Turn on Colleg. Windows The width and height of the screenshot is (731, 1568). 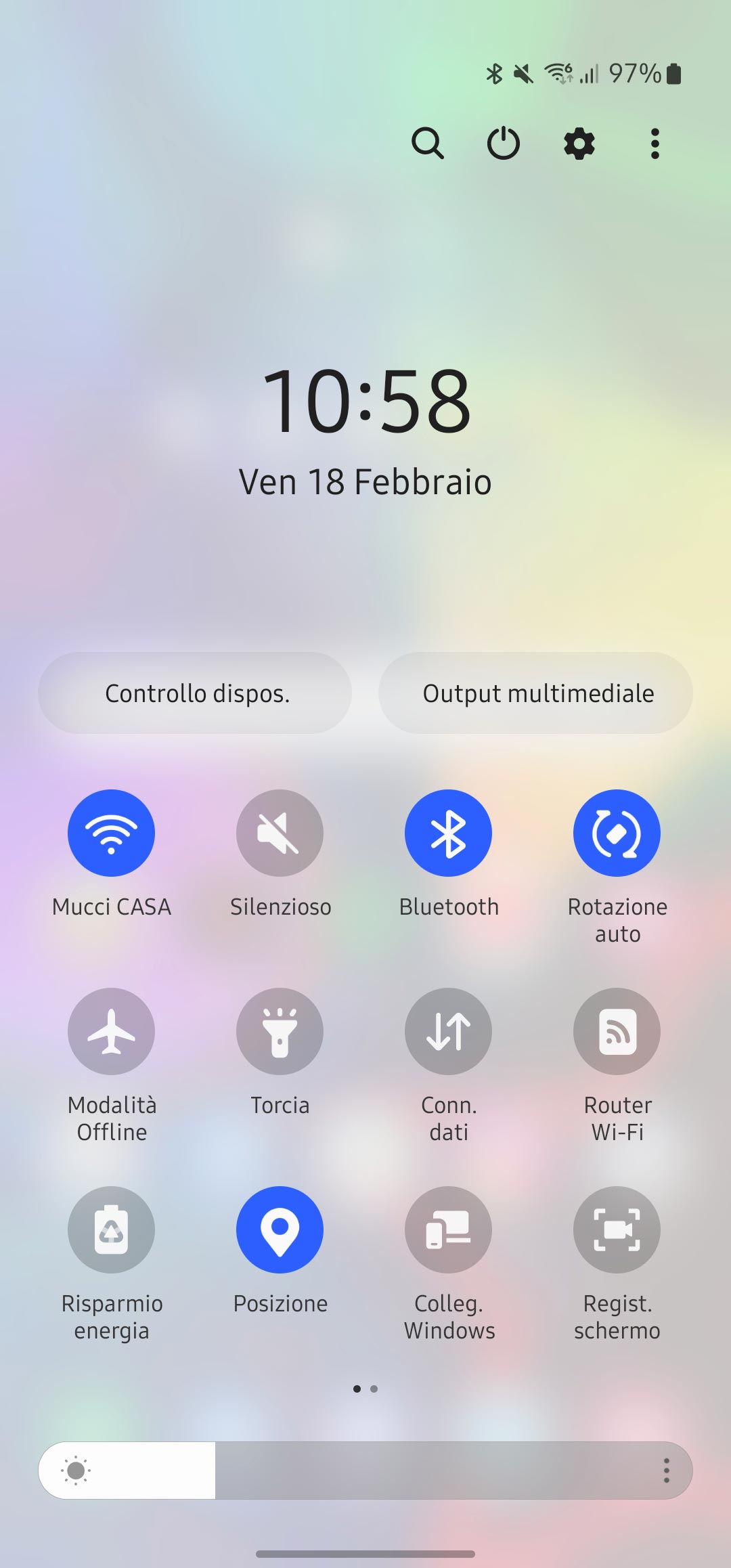448,1229
